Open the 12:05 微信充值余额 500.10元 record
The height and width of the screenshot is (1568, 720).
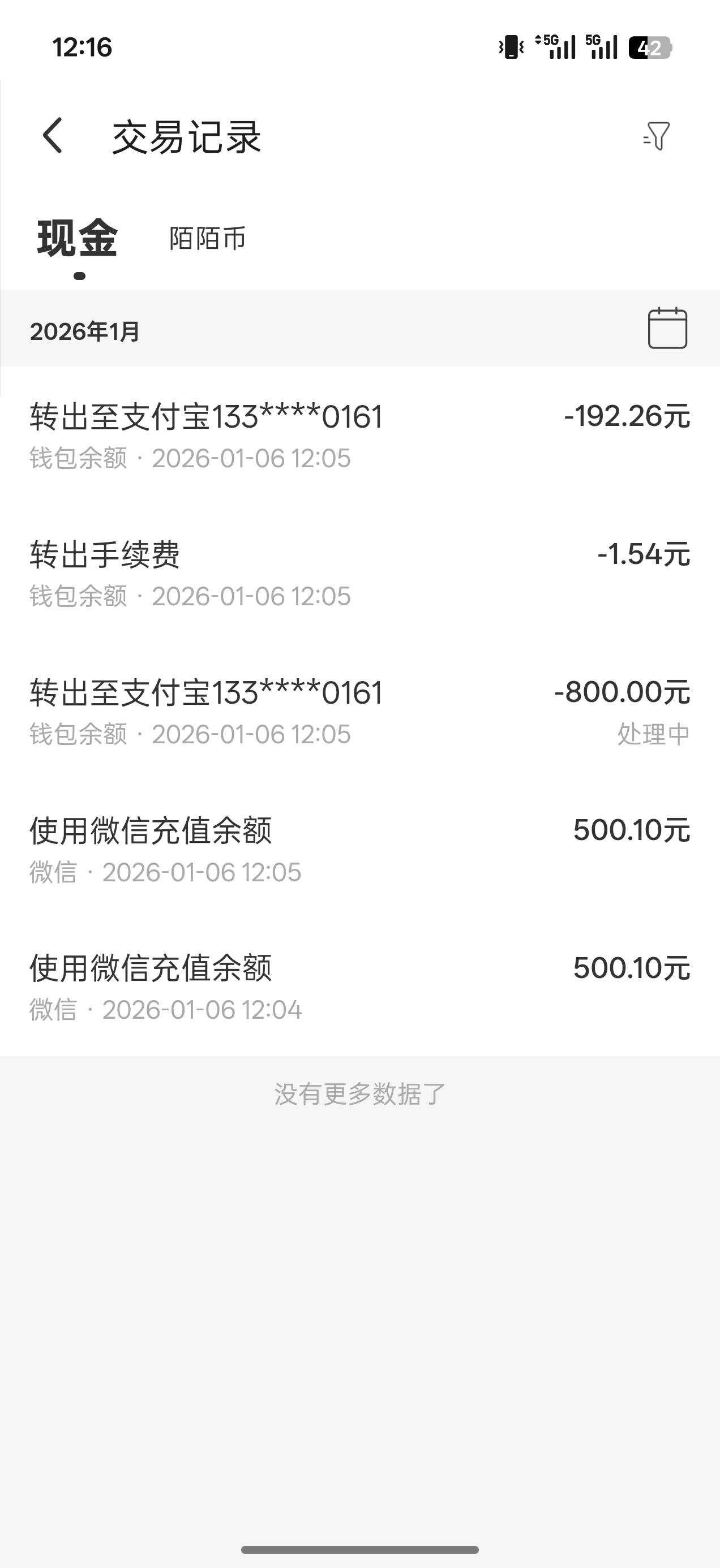pyautogui.click(x=360, y=850)
